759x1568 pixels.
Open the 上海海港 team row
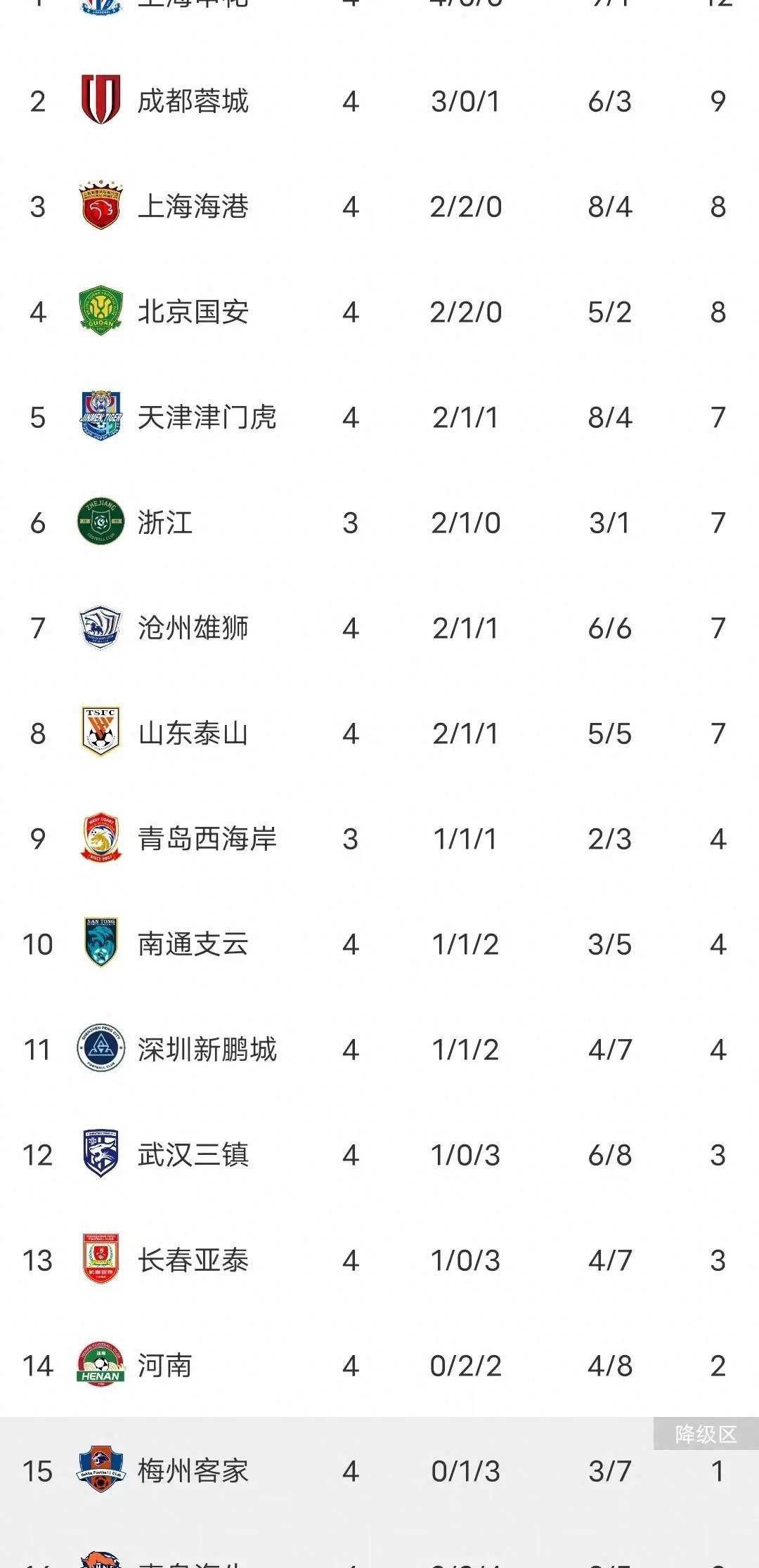379,207
